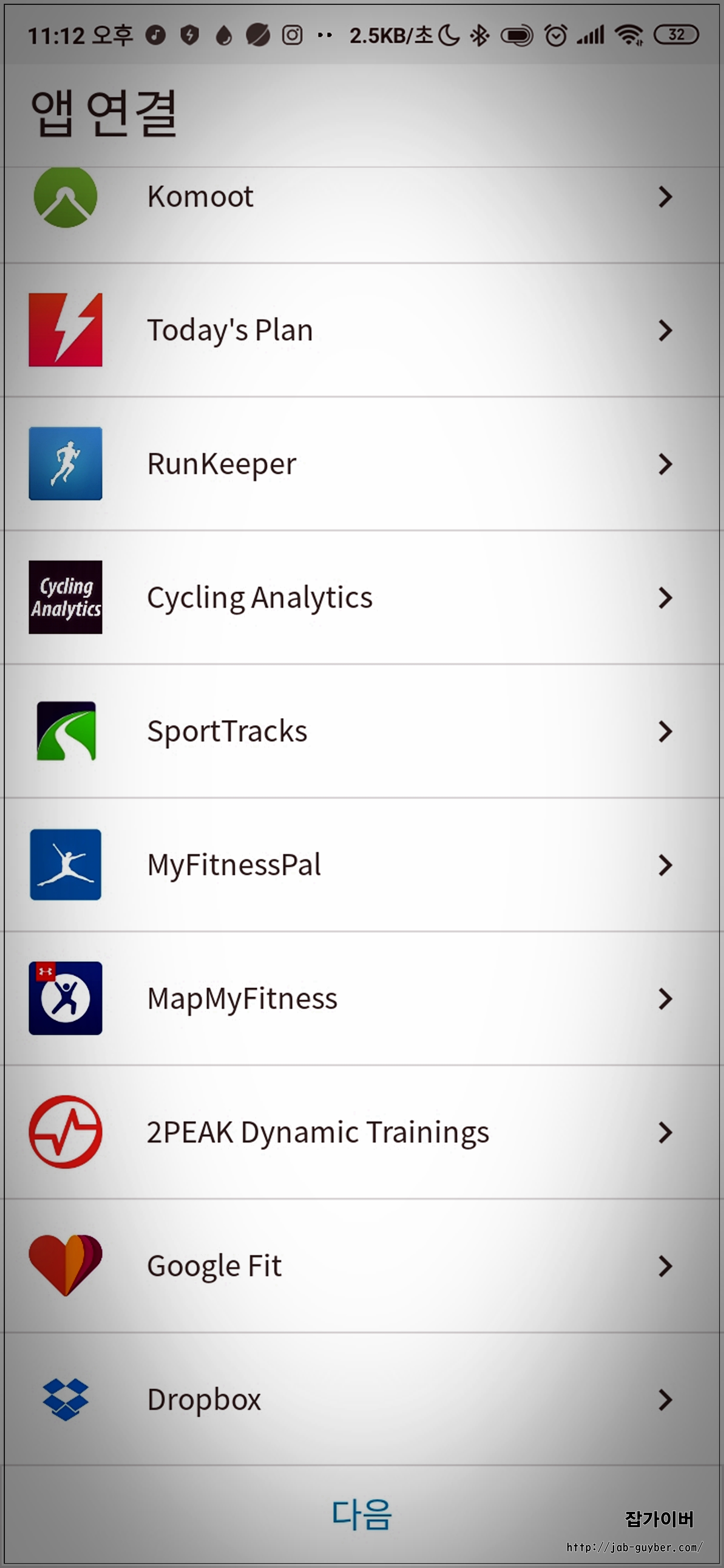Open Cycling Analytics connection

point(362,597)
